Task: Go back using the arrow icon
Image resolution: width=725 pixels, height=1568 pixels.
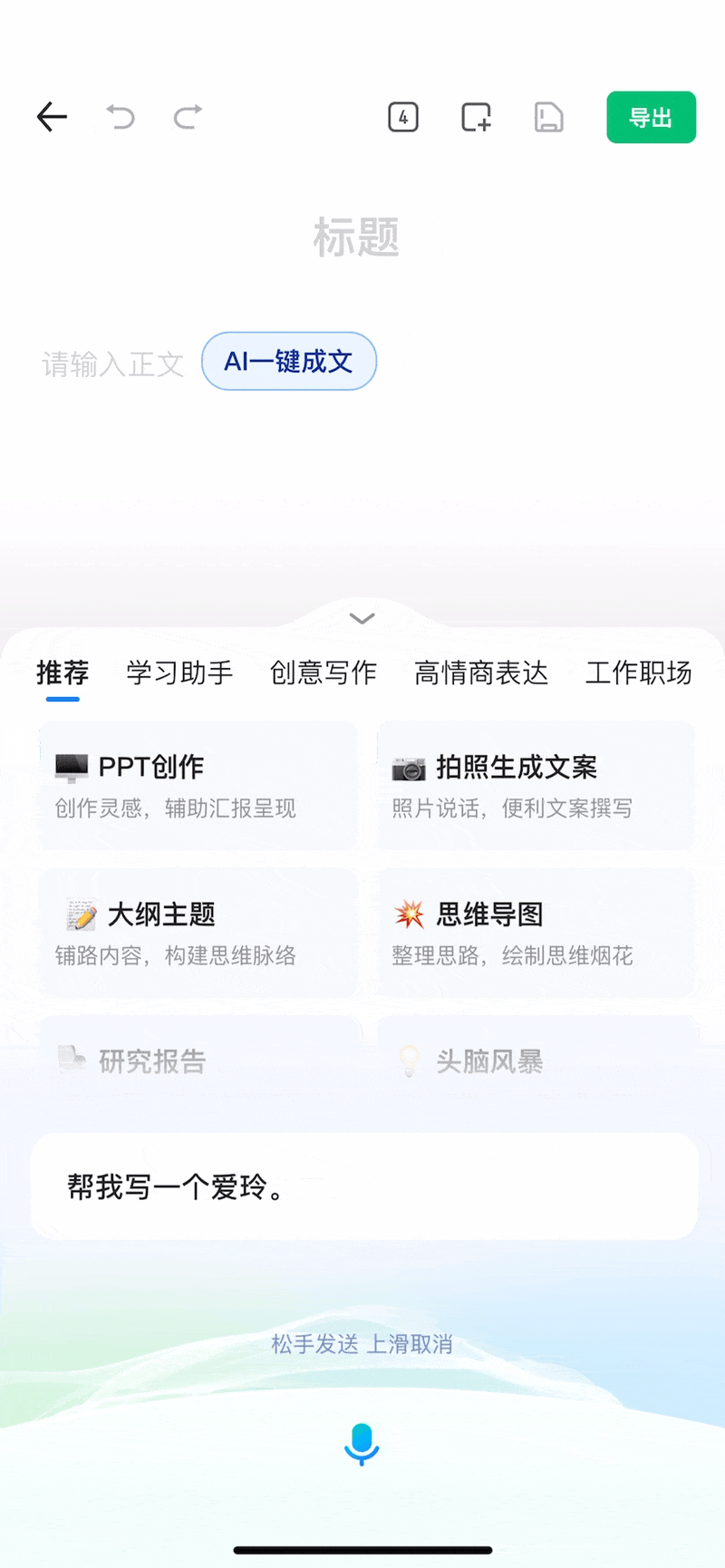Action: coord(52,117)
